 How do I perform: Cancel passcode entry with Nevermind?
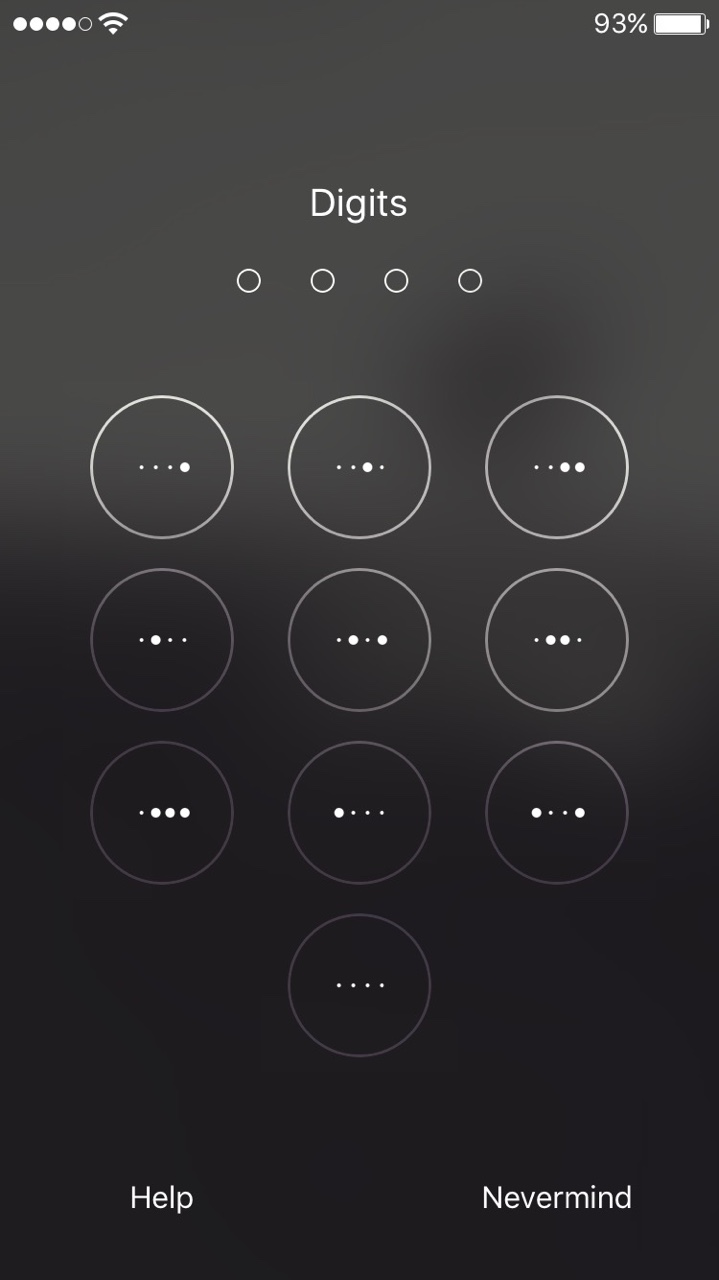pos(556,1197)
